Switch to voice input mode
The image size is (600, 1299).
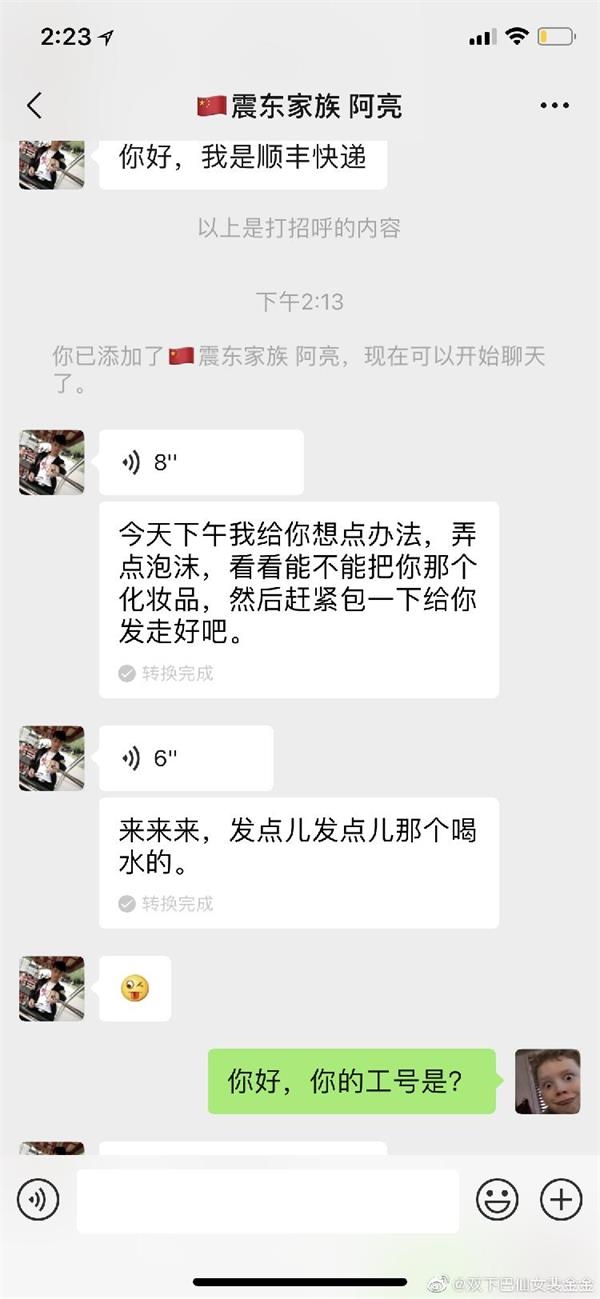pyautogui.click(x=38, y=1199)
